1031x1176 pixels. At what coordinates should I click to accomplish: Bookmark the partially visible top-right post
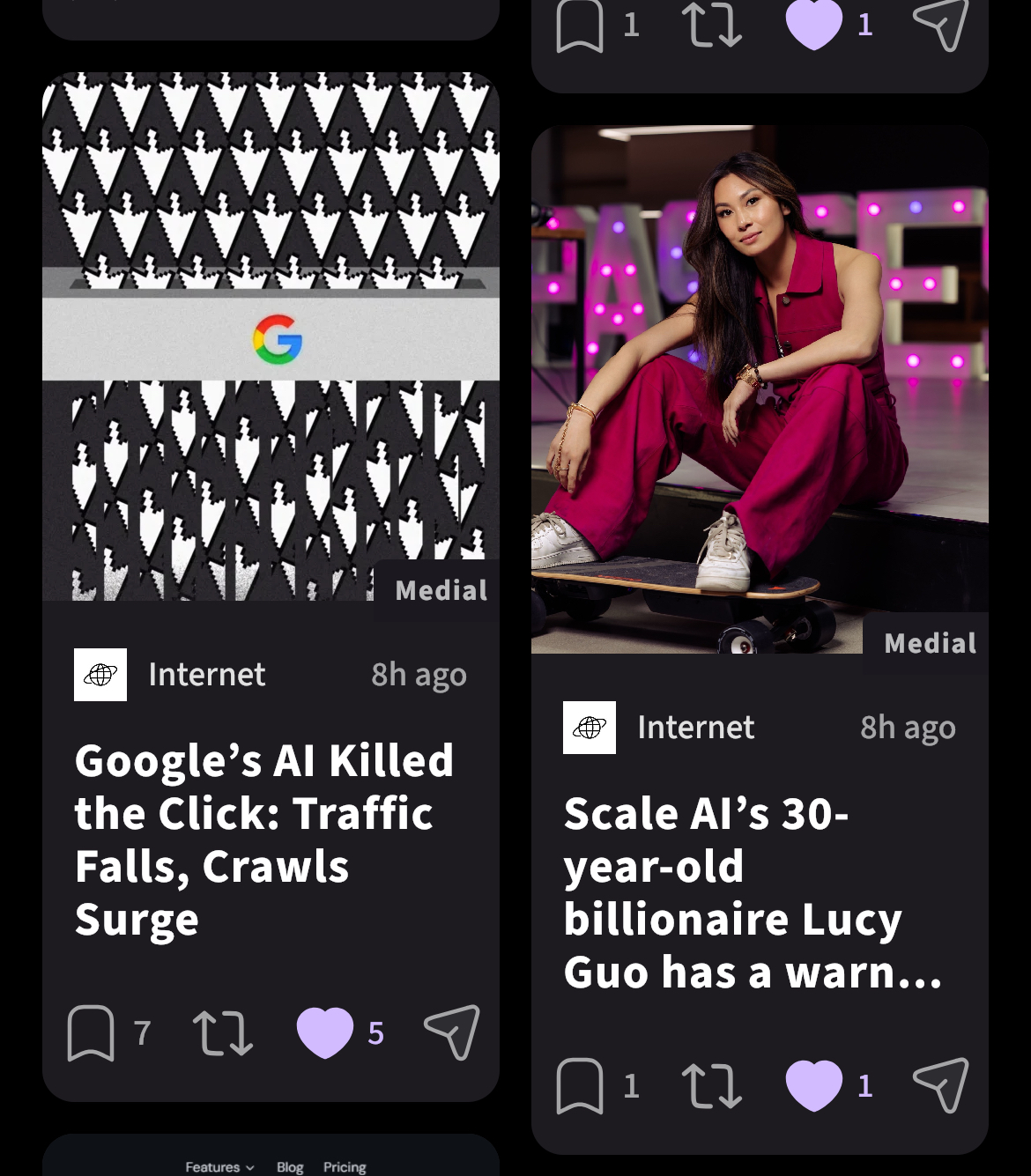click(580, 25)
